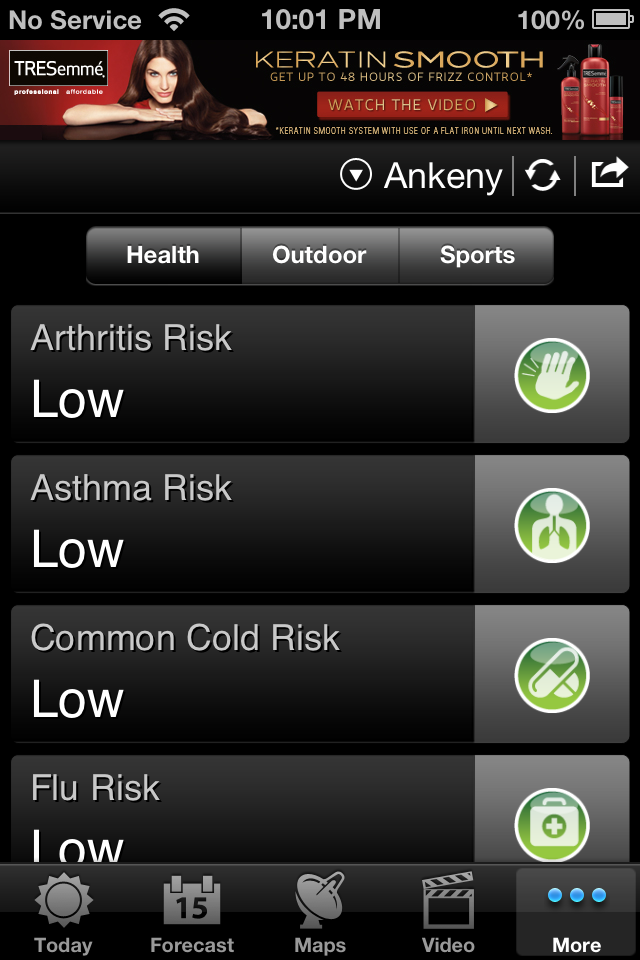Image resolution: width=640 pixels, height=960 pixels.
Task: Switch to the Outdoor segment
Action: point(319,256)
